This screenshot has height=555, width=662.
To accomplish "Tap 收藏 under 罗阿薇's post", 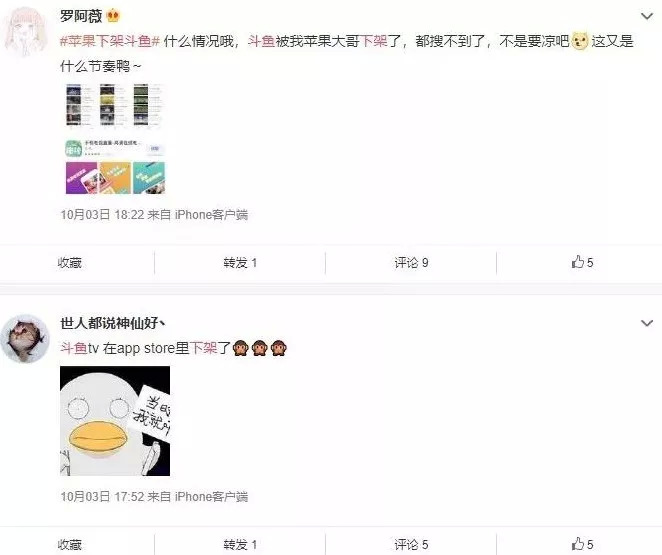I will coord(69,262).
